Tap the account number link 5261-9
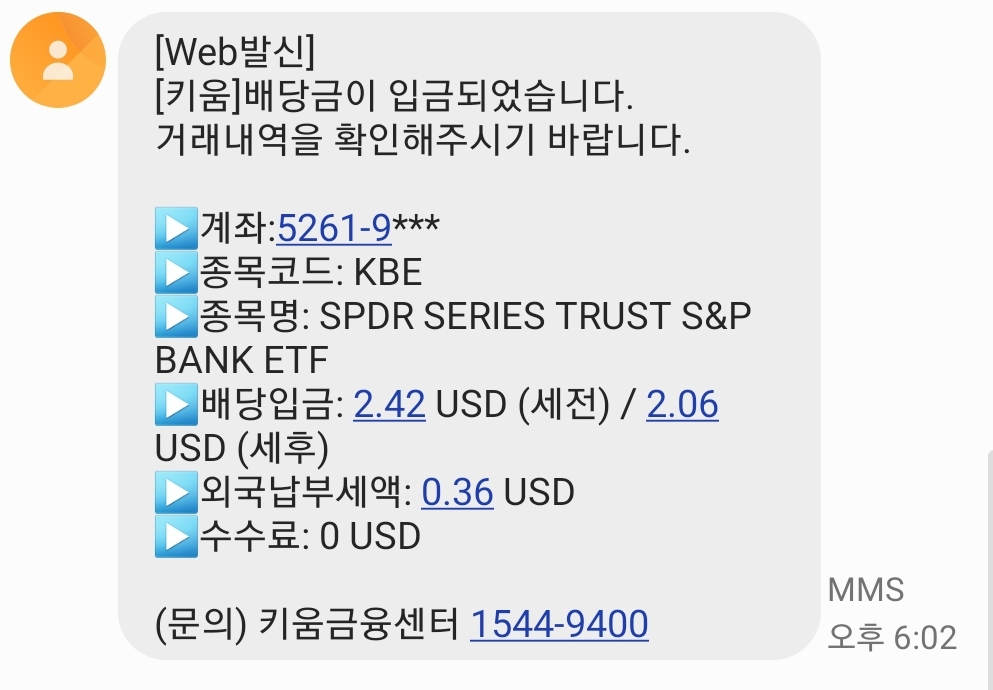 [x=333, y=229]
